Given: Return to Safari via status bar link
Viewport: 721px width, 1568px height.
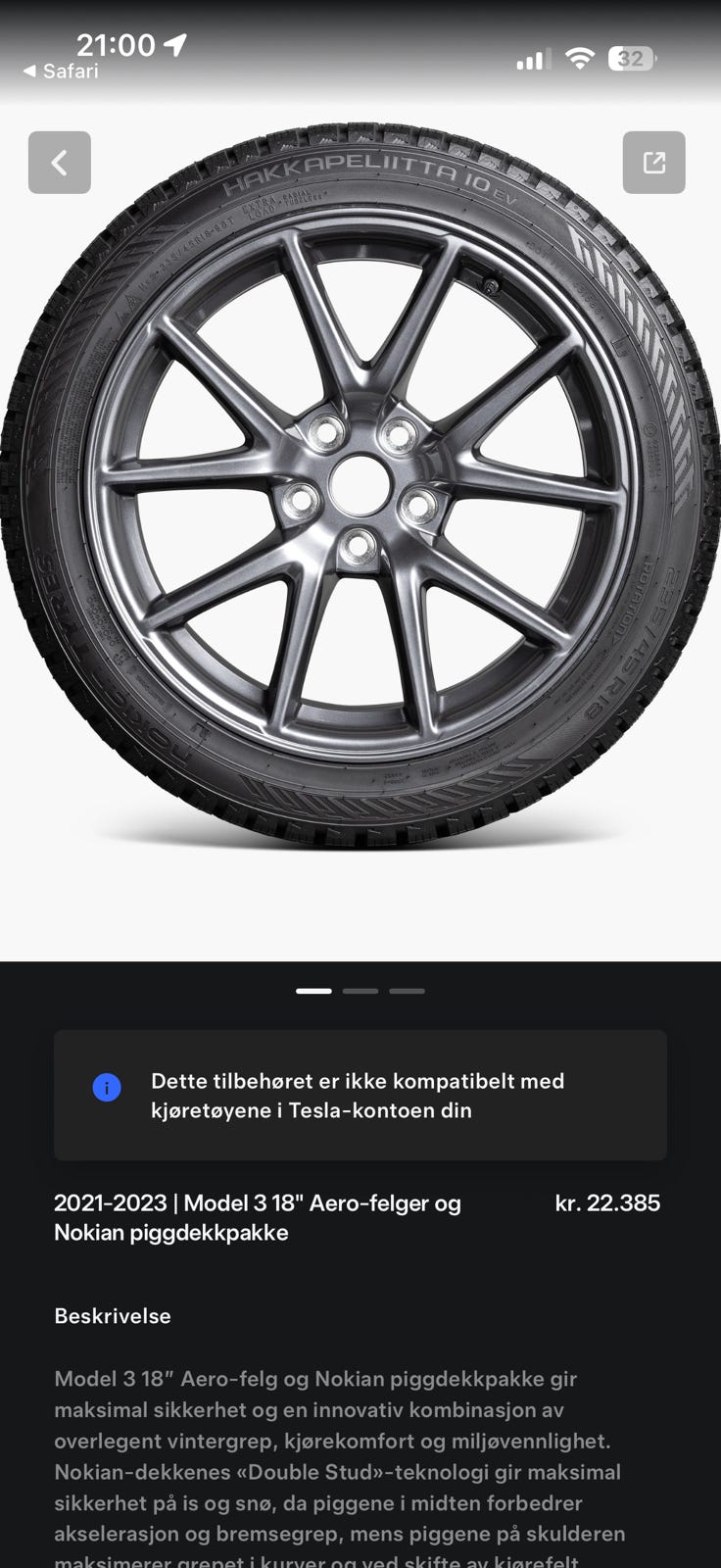Looking at the screenshot, I should click(x=61, y=72).
